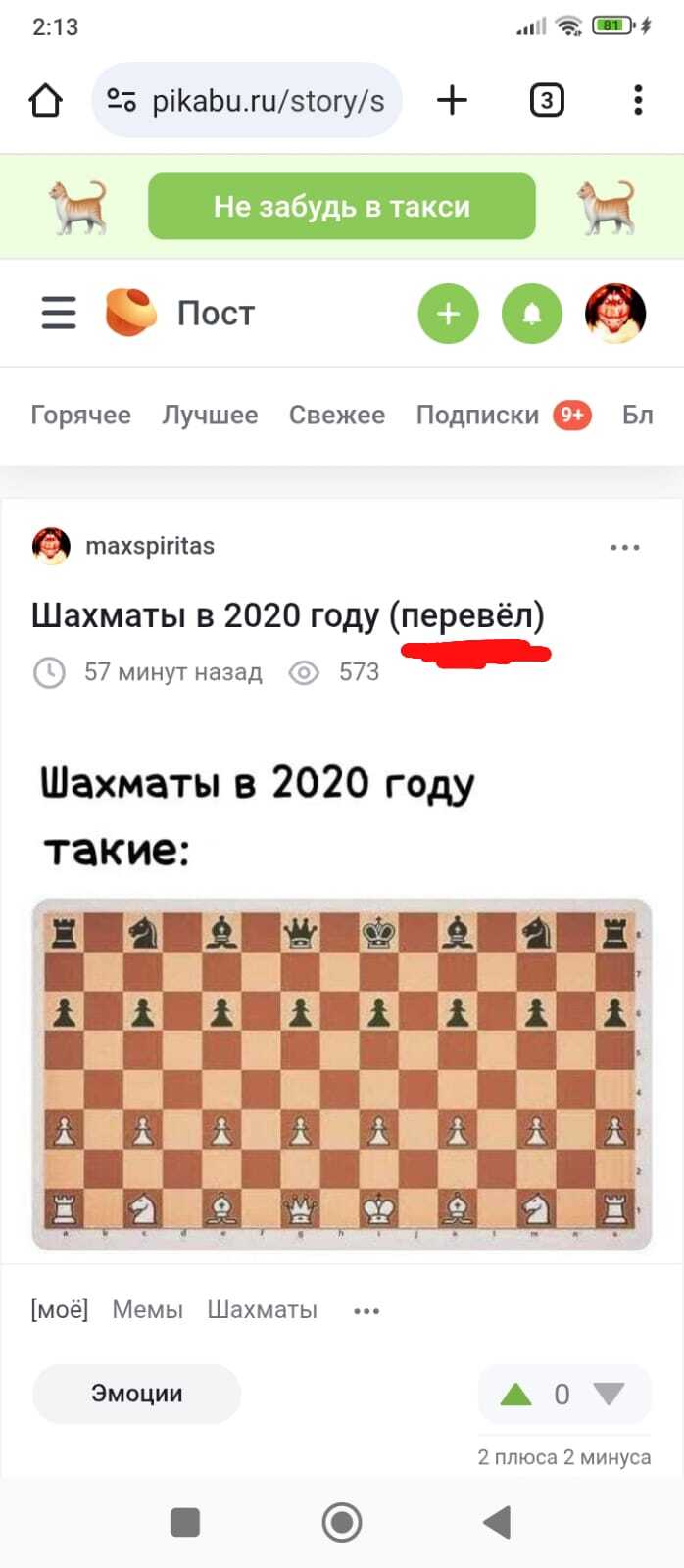Switch to the Лучшее tab

coord(210,415)
